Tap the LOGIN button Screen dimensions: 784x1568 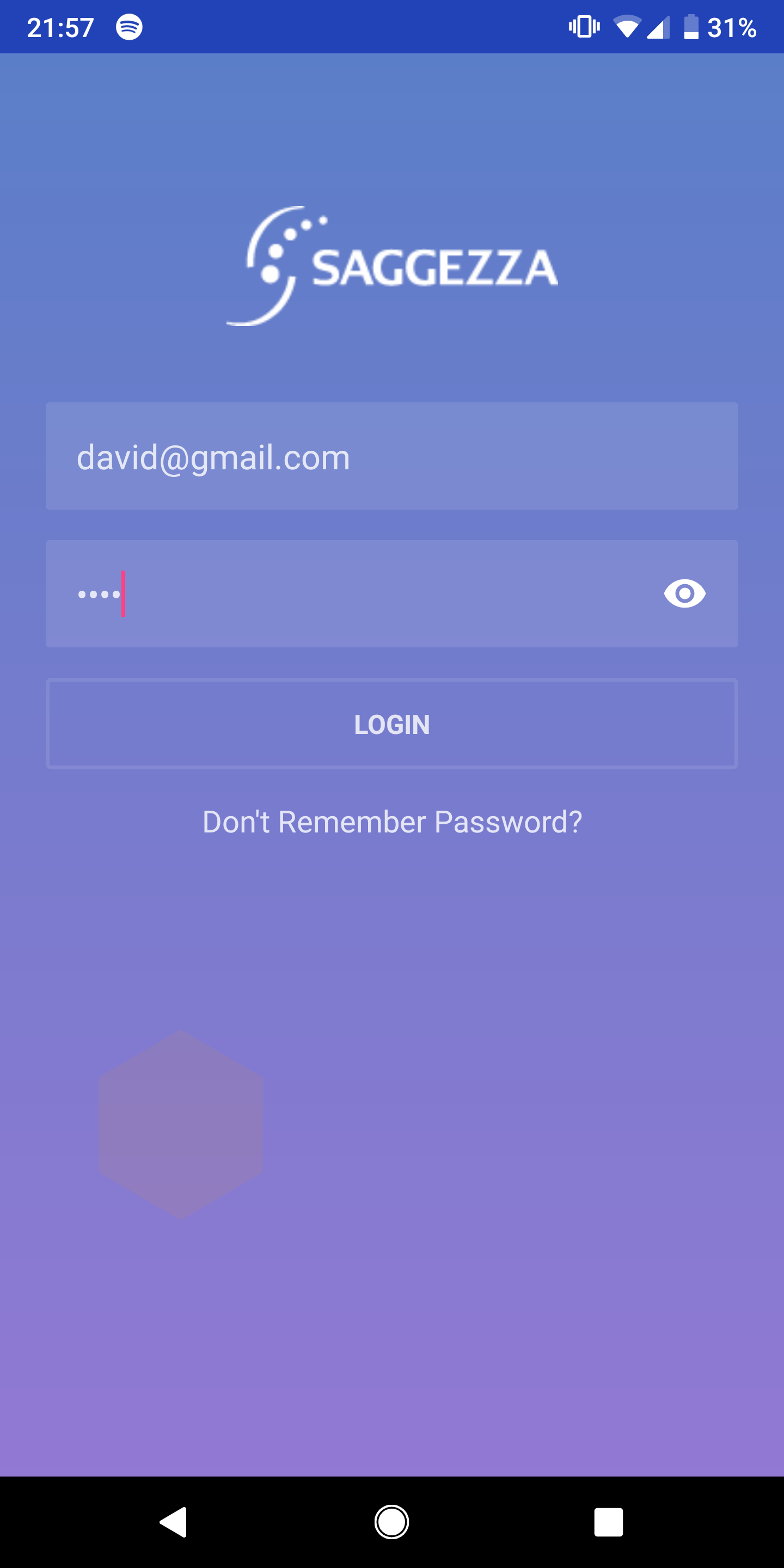[392, 724]
